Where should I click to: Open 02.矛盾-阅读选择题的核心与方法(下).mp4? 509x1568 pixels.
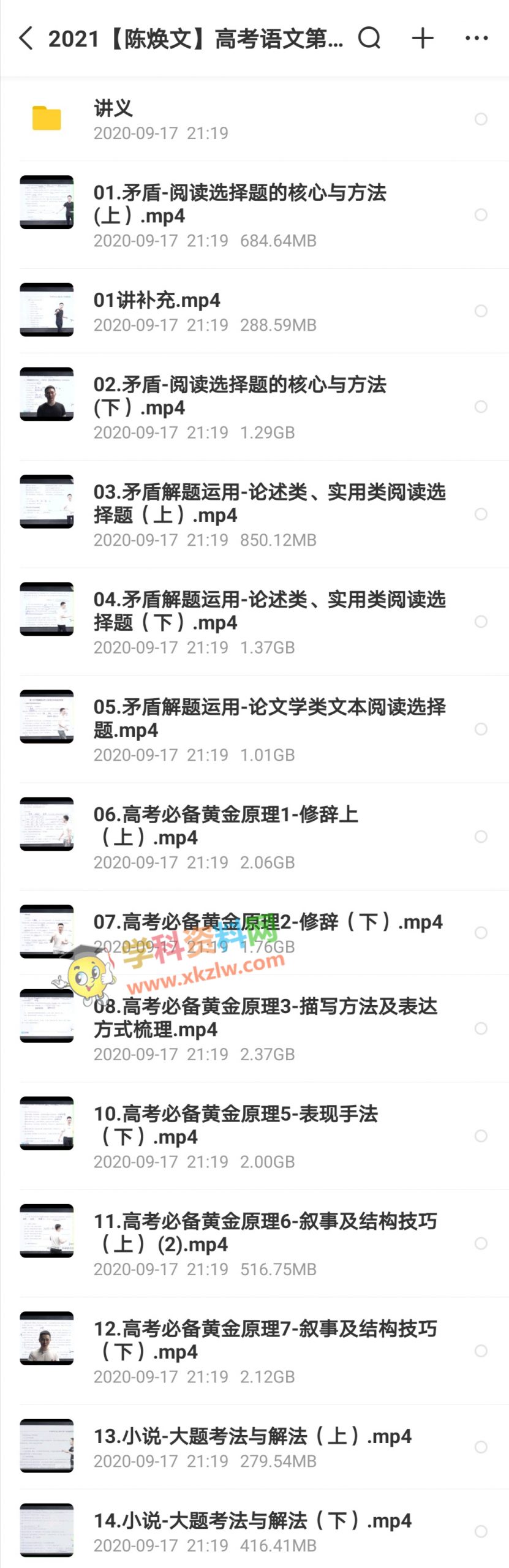point(239,396)
